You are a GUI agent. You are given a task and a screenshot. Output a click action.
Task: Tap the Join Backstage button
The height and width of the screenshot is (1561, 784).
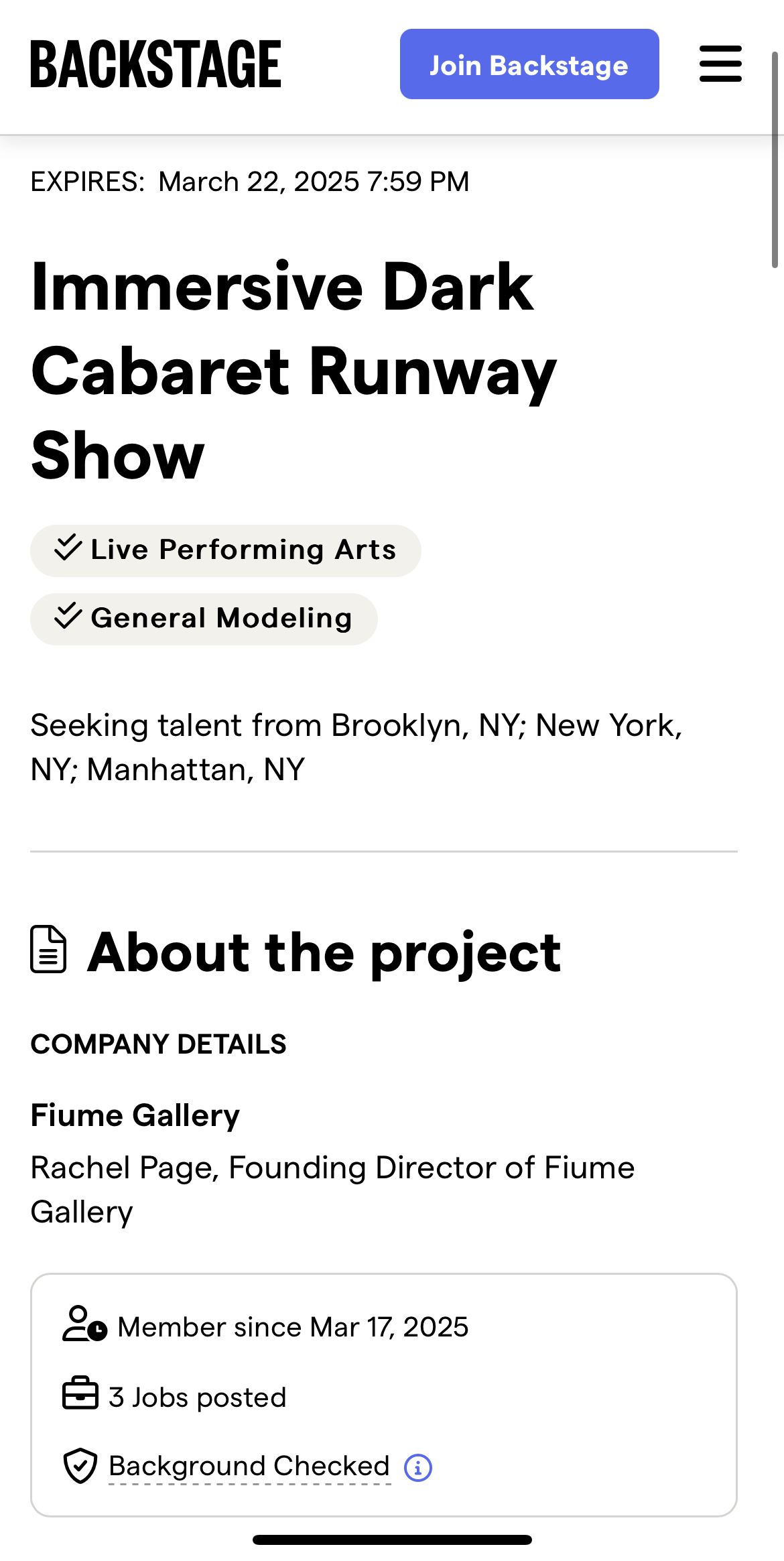pos(529,64)
